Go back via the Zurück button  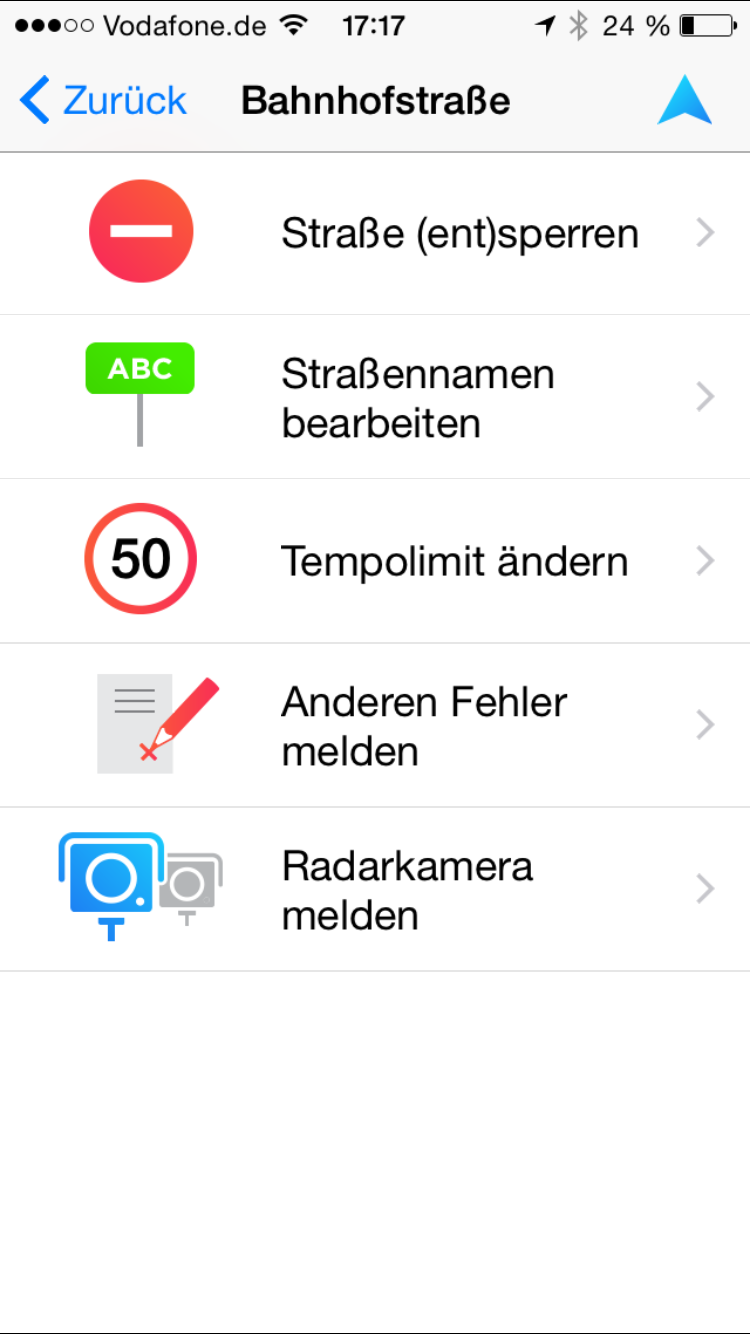103,101
